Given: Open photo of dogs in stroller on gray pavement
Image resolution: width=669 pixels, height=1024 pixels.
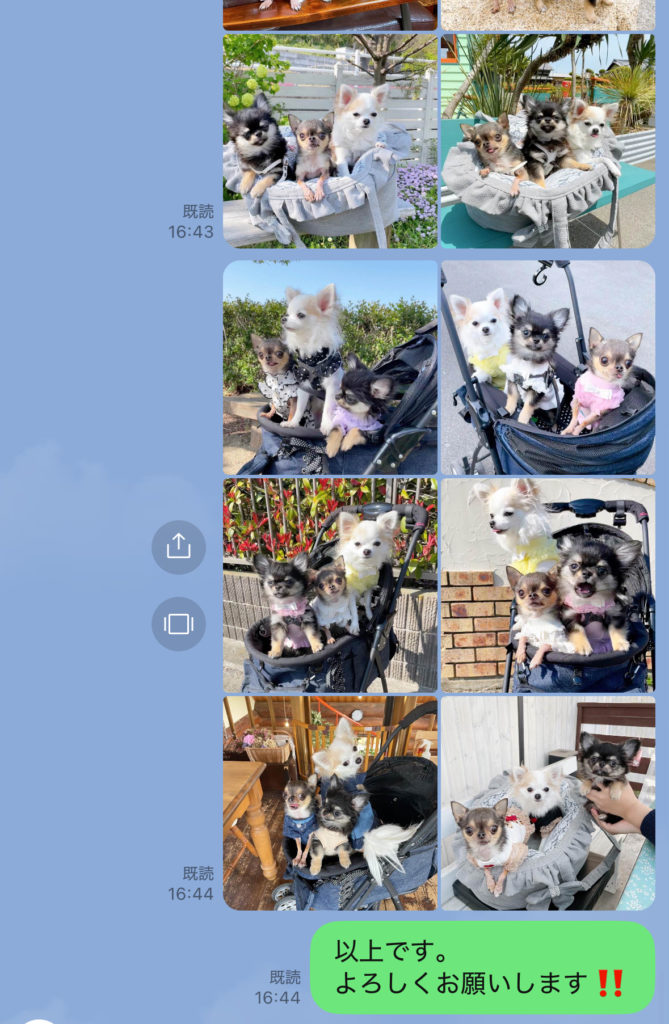Looking at the screenshot, I should tap(547, 367).
